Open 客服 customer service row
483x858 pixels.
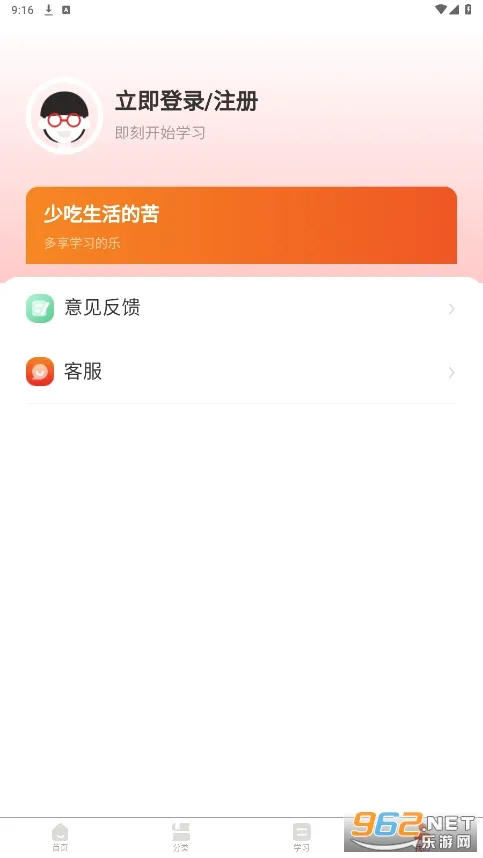coord(241,372)
